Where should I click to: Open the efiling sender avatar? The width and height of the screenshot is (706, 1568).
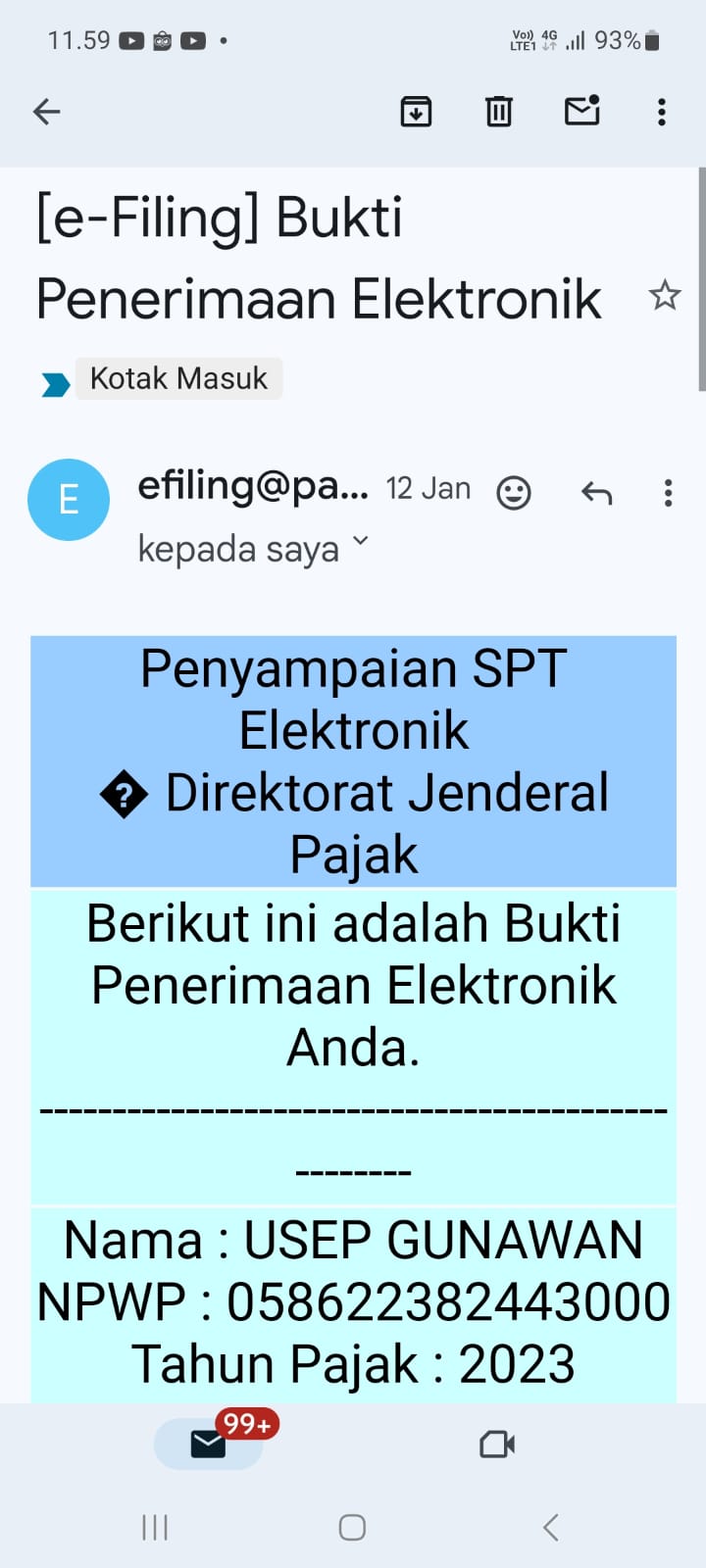pyautogui.click(x=69, y=500)
